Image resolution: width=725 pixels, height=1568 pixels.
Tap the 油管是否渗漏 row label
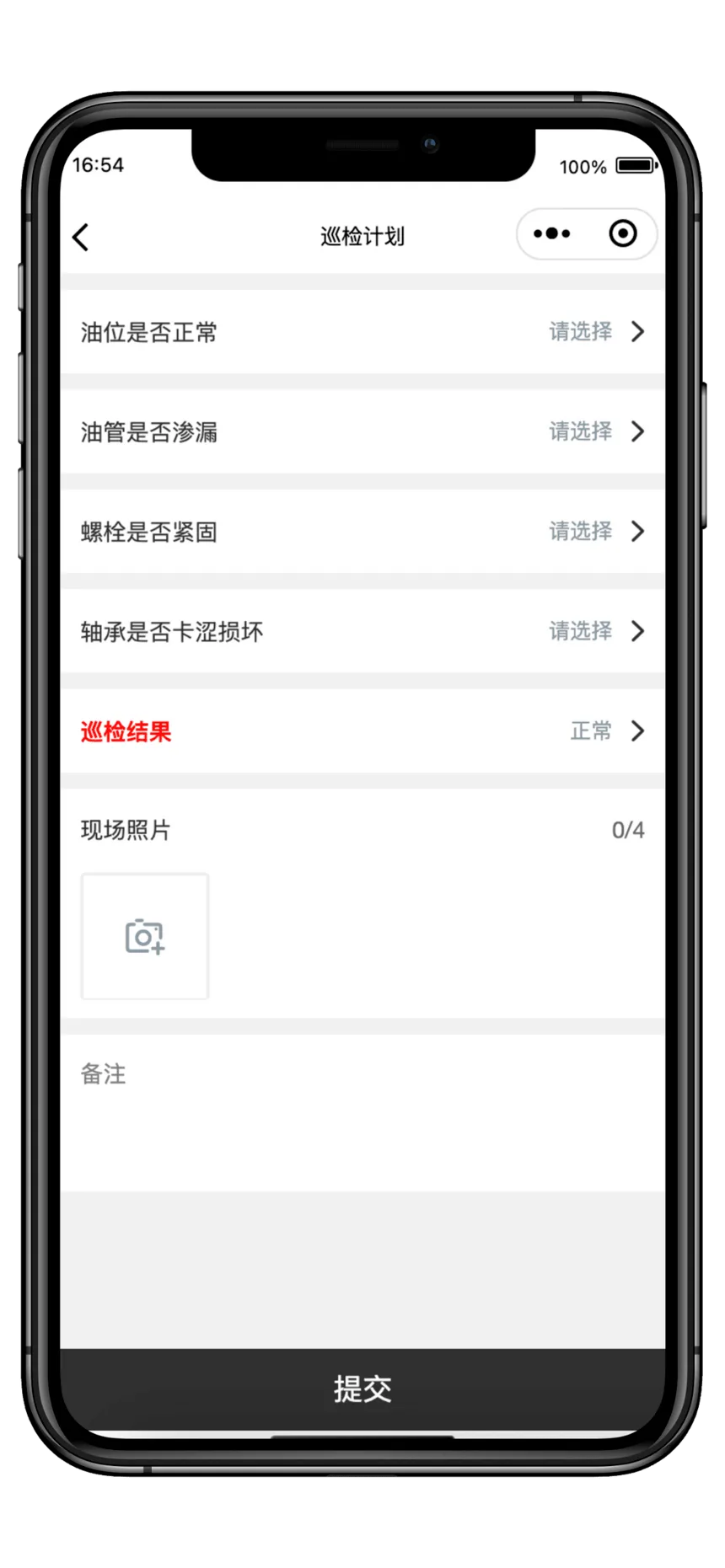coord(149,431)
